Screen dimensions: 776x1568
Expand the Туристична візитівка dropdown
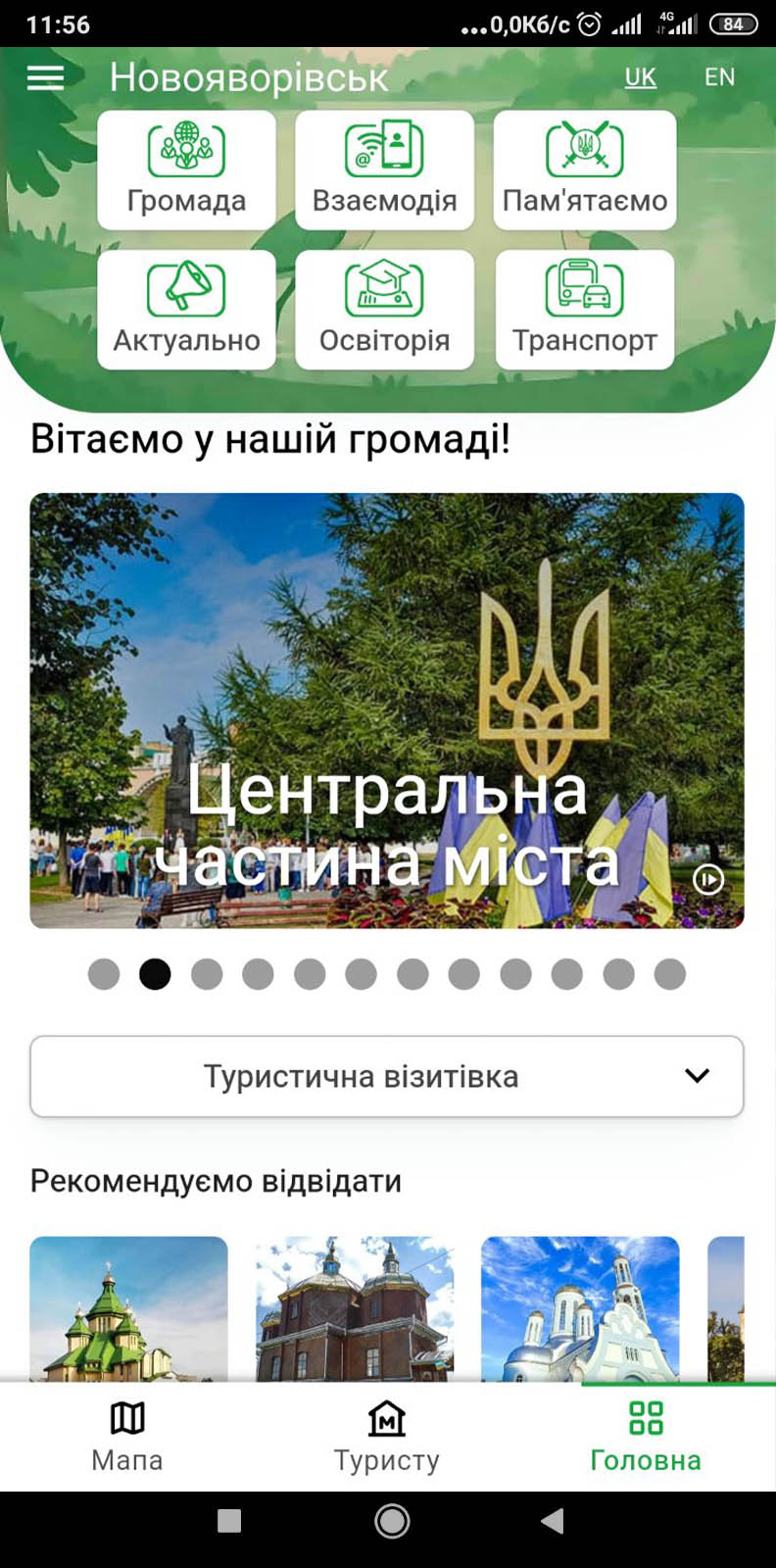pos(386,1076)
